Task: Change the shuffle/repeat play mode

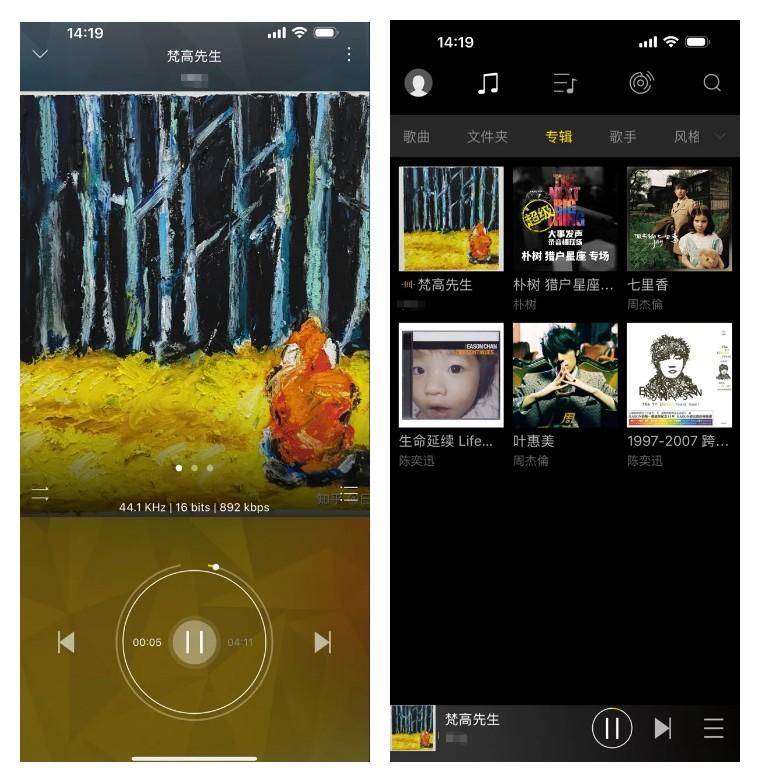Action: point(41,494)
